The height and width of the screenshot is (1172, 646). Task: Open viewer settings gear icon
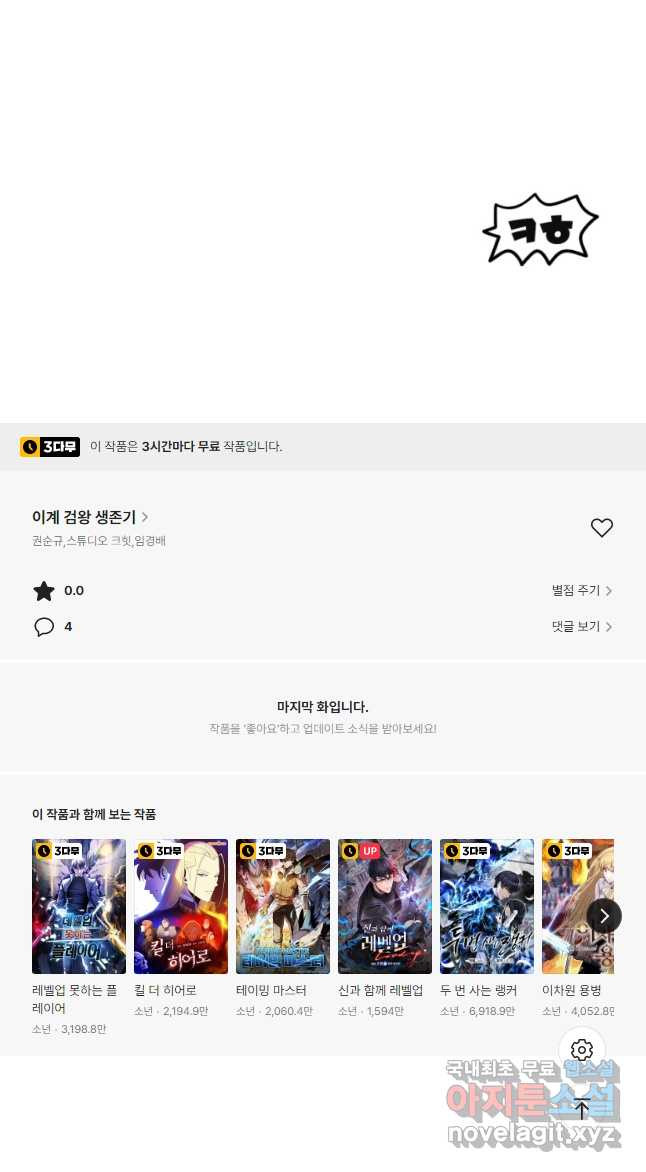point(582,1050)
